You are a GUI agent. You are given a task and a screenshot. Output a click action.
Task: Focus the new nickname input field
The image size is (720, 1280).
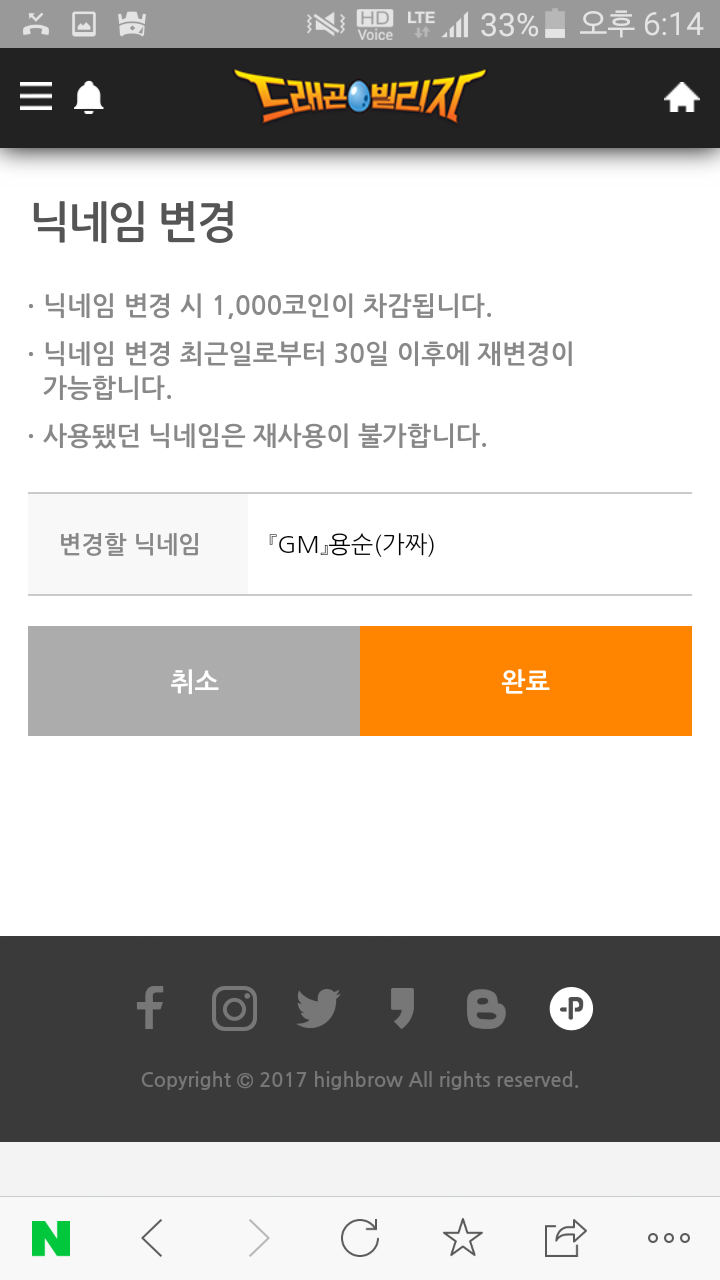(468, 544)
